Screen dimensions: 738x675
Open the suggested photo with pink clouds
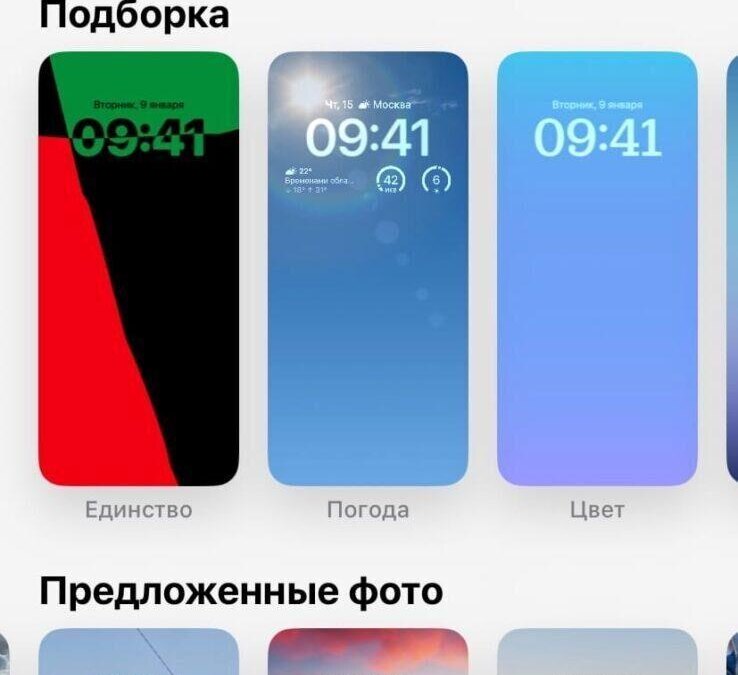tap(367, 653)
